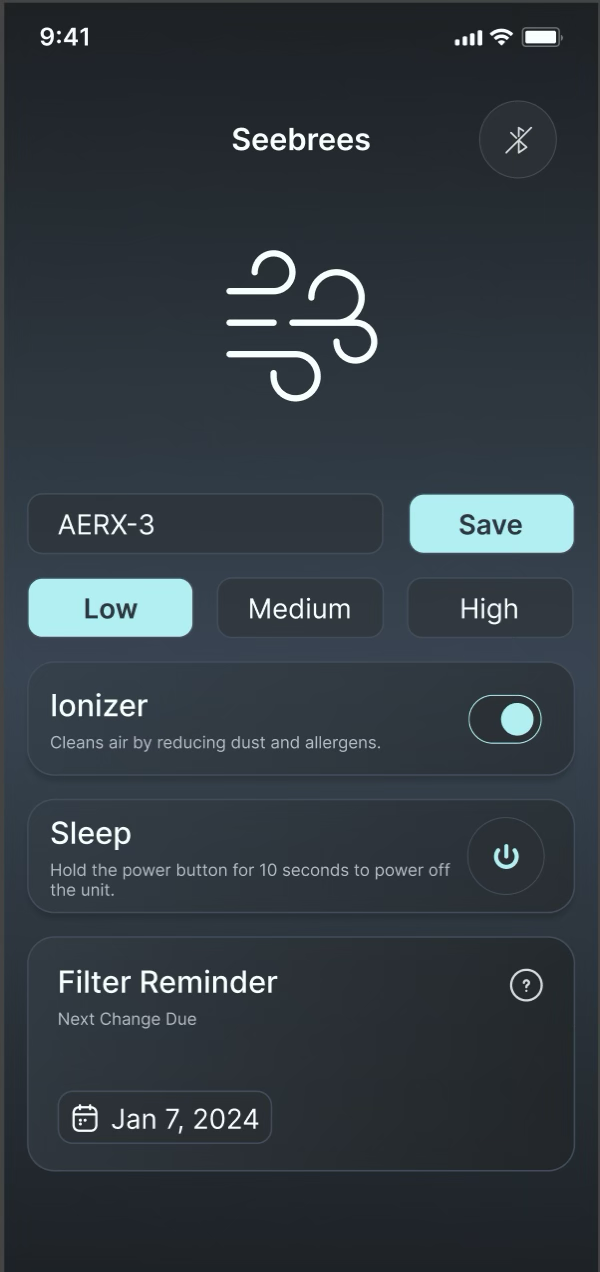Save the device name
The height and width of the screenshot is (1272, 600).
pyautogui.click(x=491, y=524)
